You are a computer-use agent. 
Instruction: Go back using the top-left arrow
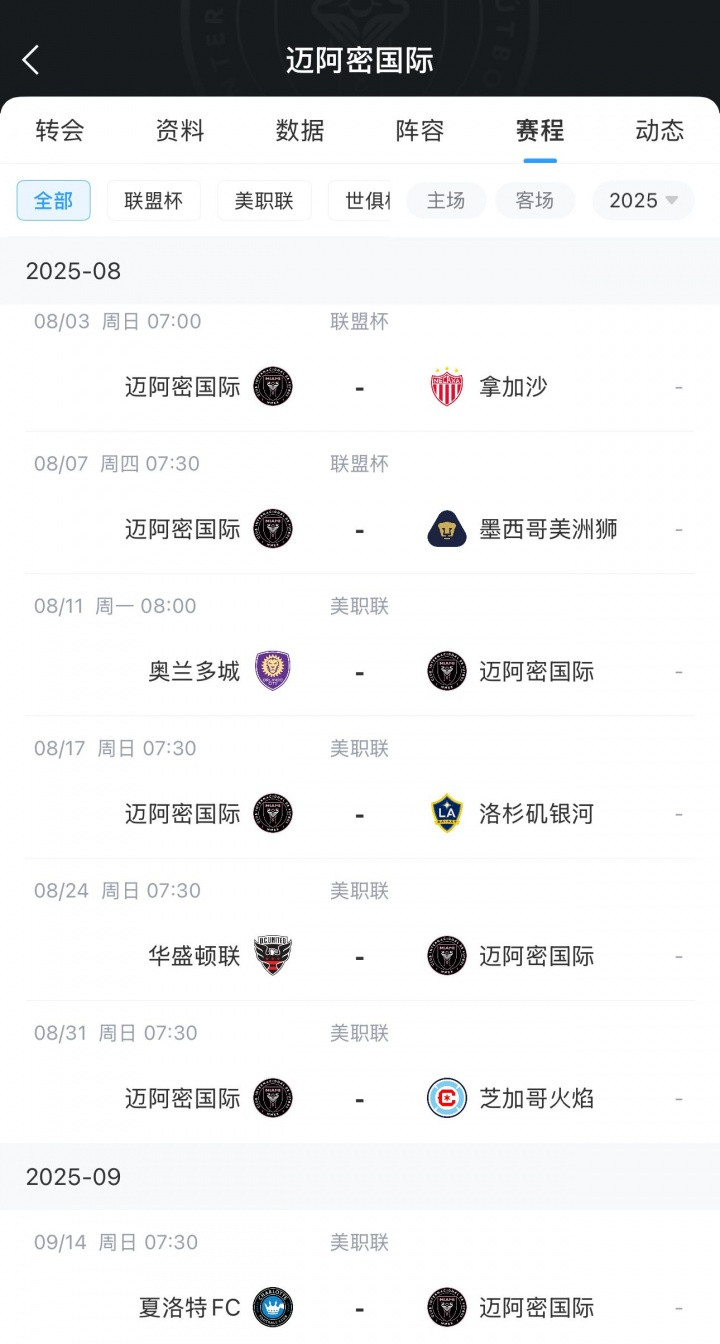[31, 60]
